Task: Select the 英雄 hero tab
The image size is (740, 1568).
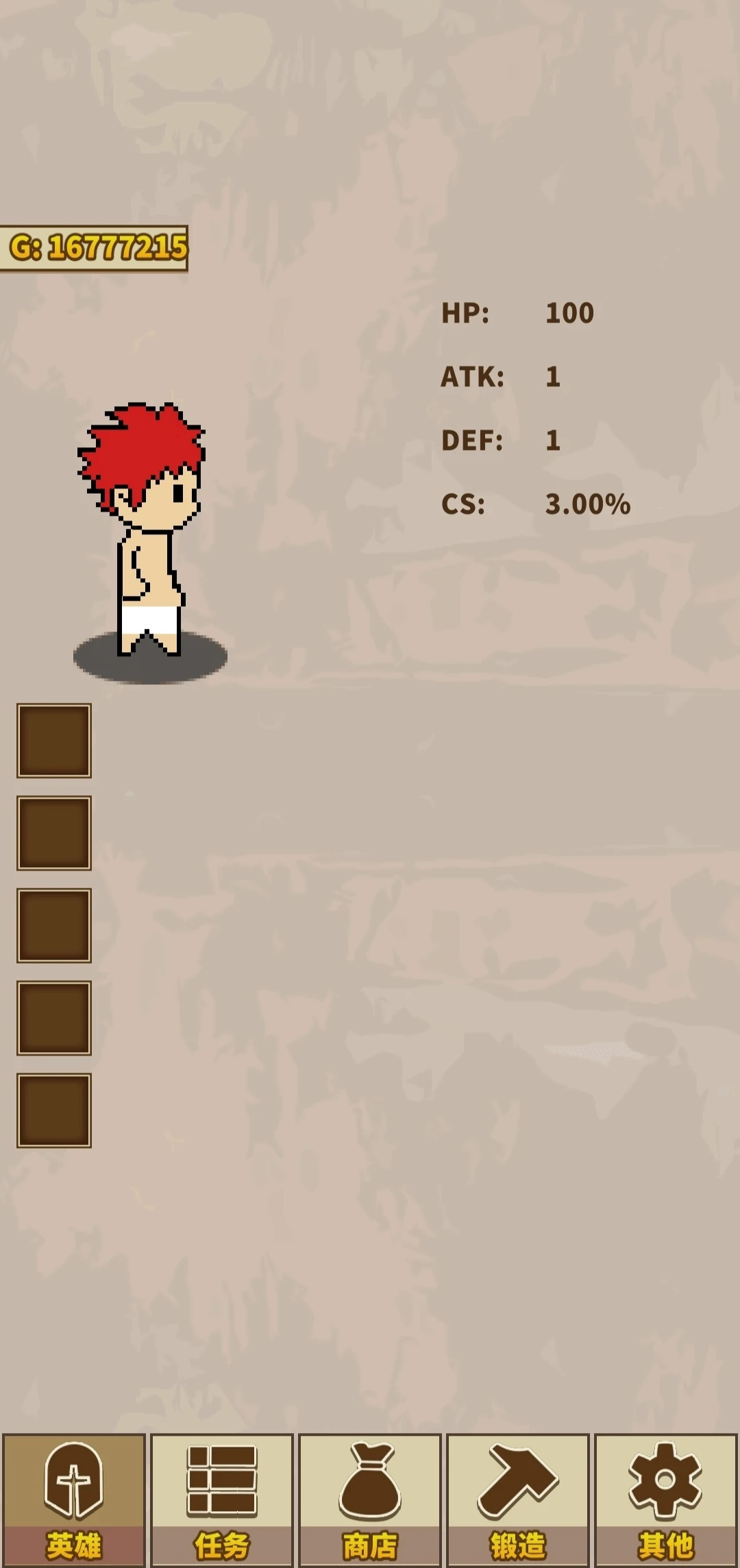Action: pyautogui.click(x=74, y=1499)
